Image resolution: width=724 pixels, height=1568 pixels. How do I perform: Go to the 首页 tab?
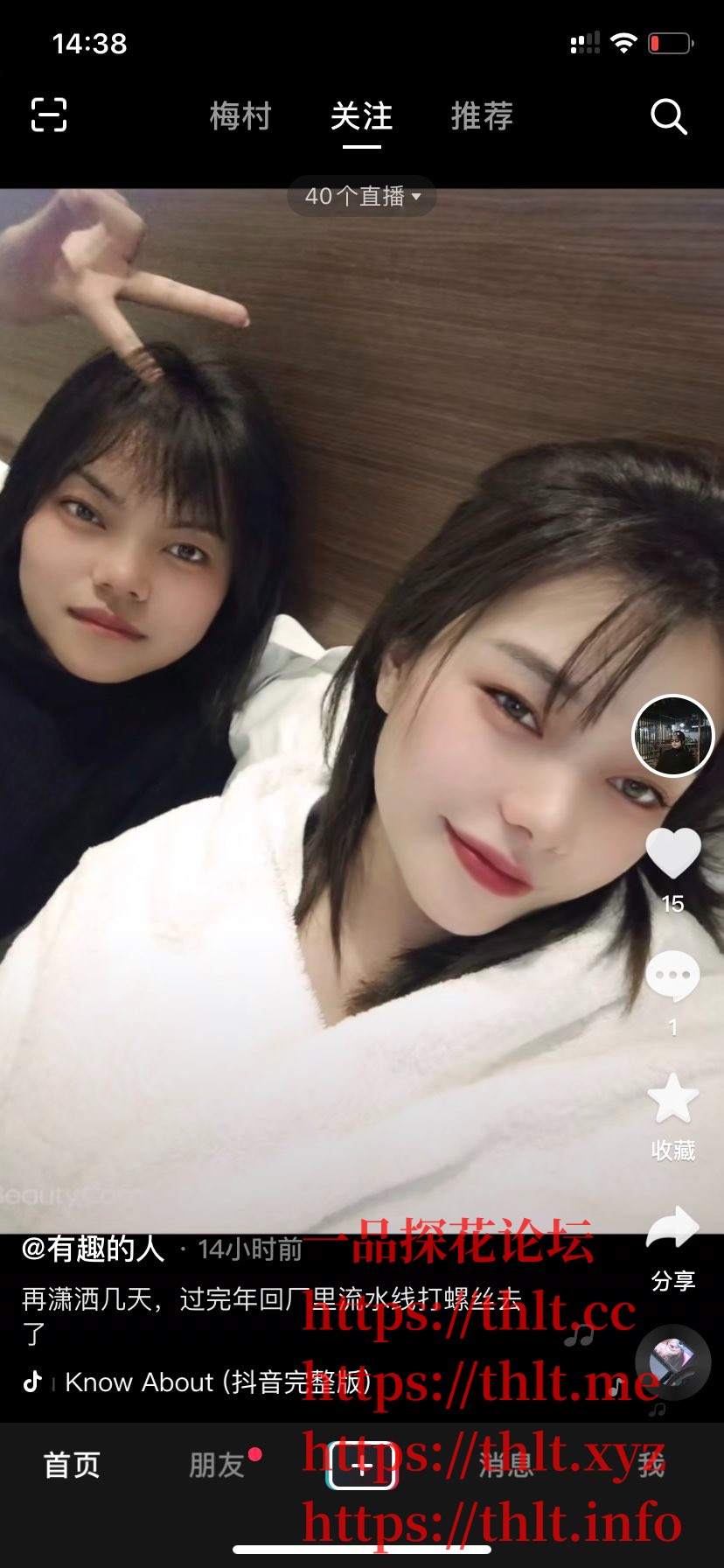72,1465
